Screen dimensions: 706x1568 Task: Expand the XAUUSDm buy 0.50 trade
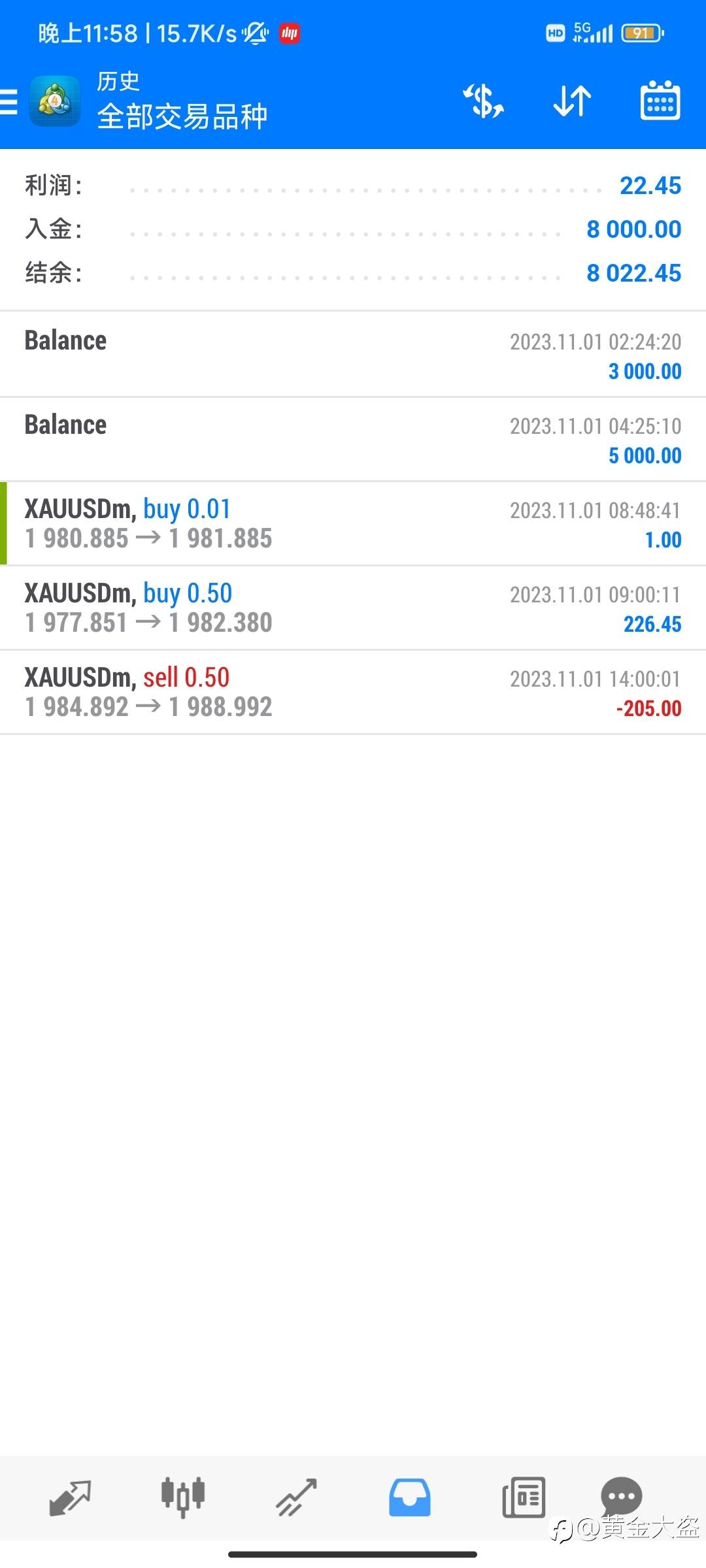point(353,608)
